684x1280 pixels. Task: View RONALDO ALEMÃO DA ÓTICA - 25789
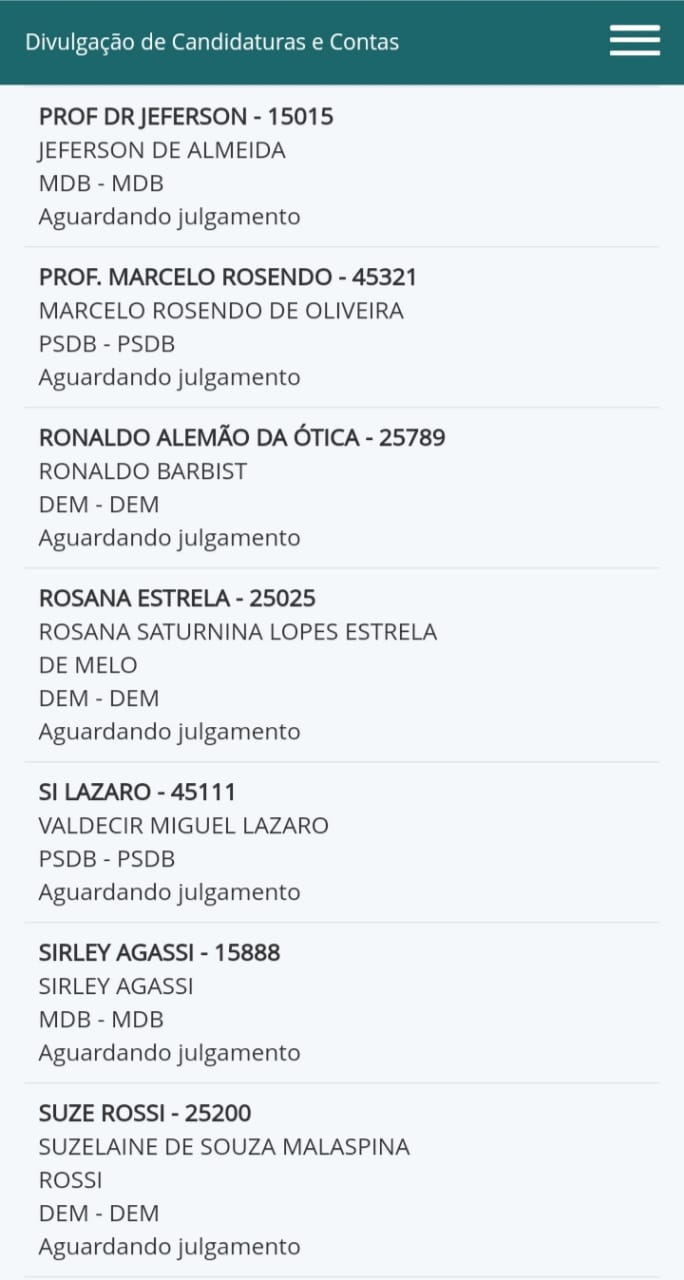(x=342, y=488)
